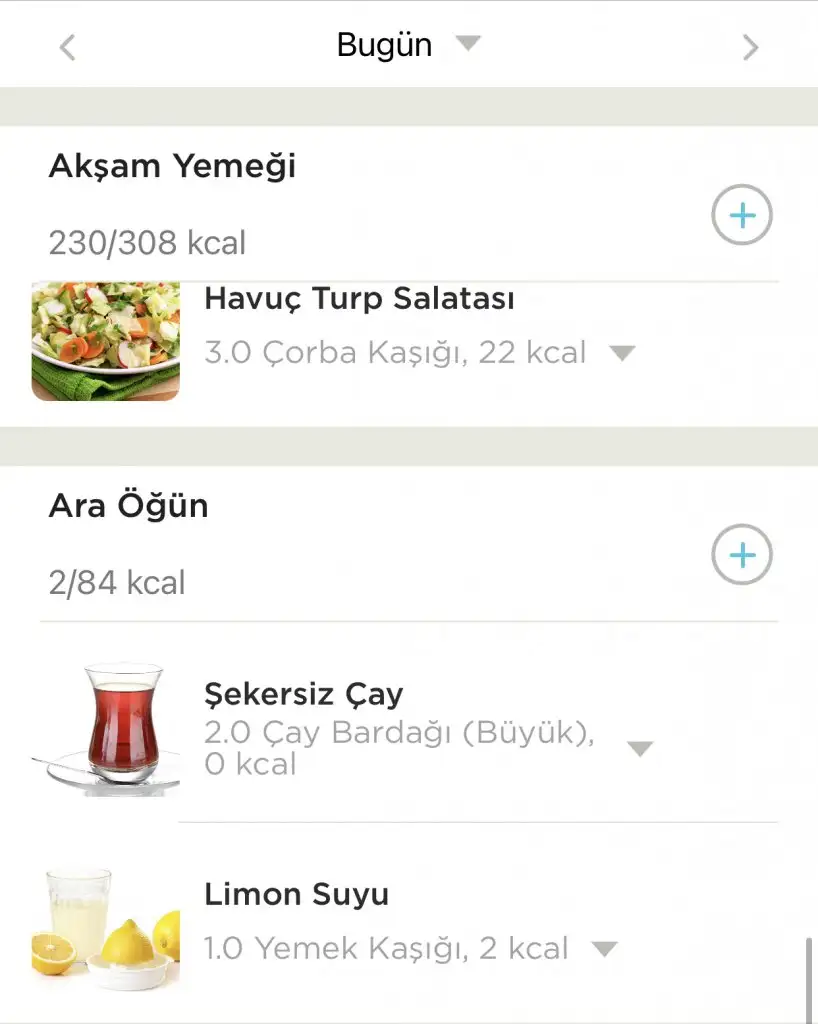
Task: Open the Bugün date dropdown
Action: [x=467, y=43]
